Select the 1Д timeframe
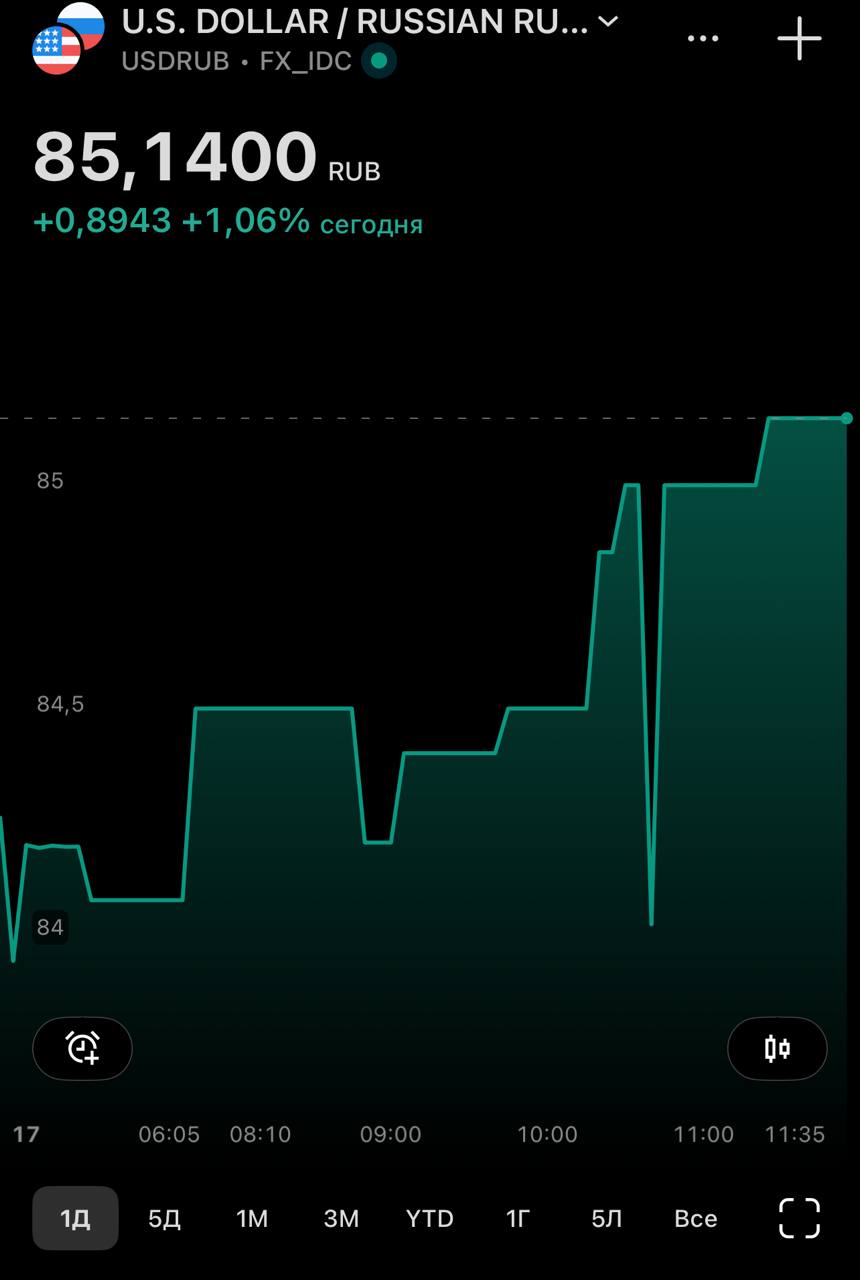Screen dimensions: 860x1280 75,1218
